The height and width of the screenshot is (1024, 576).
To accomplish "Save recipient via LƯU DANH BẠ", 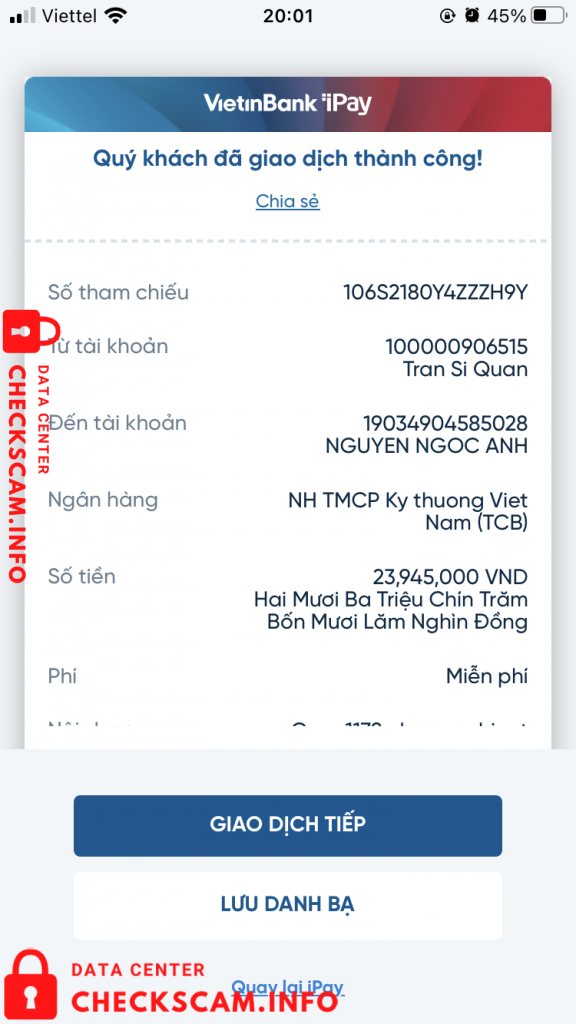I will [x=287, y=905].
